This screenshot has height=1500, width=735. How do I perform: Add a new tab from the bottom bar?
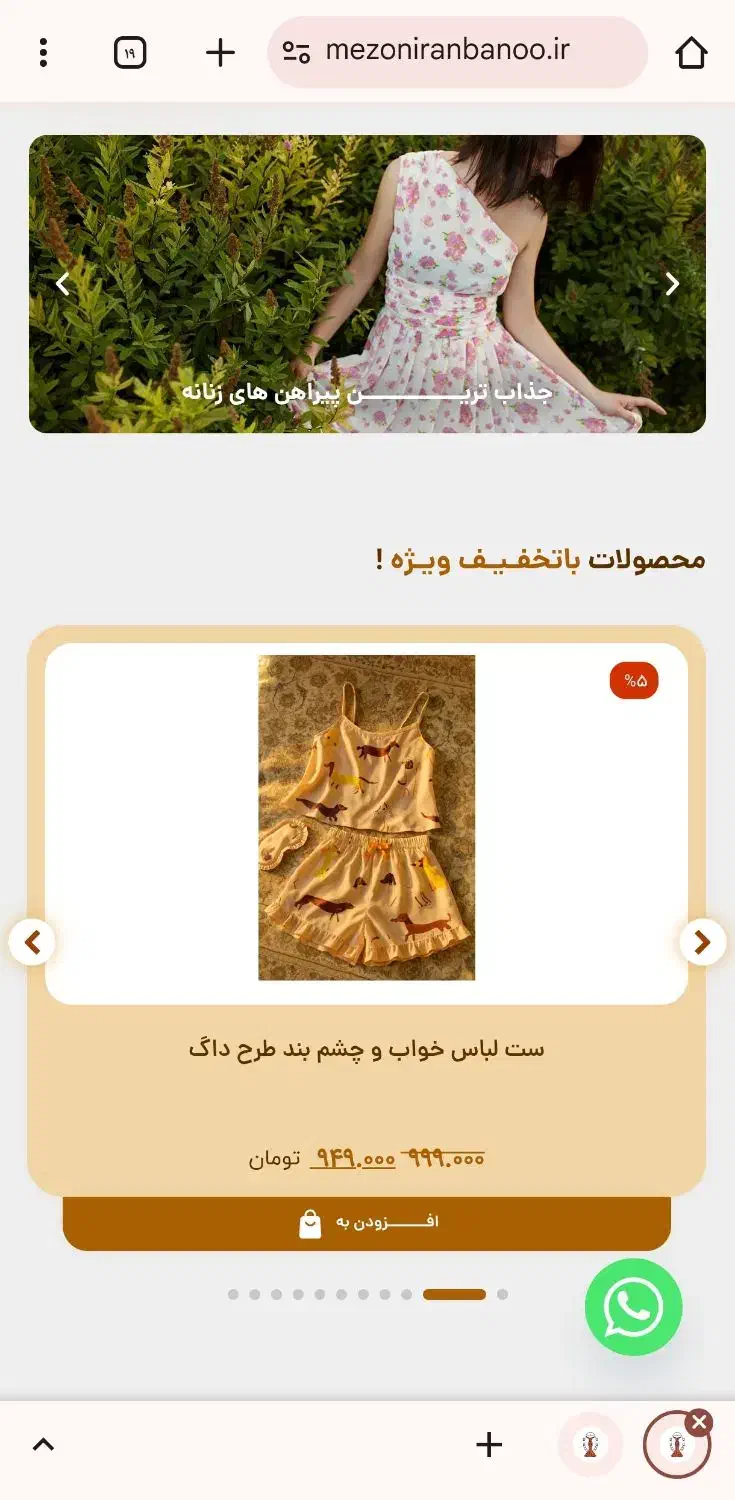click(x=489, y=1444)
